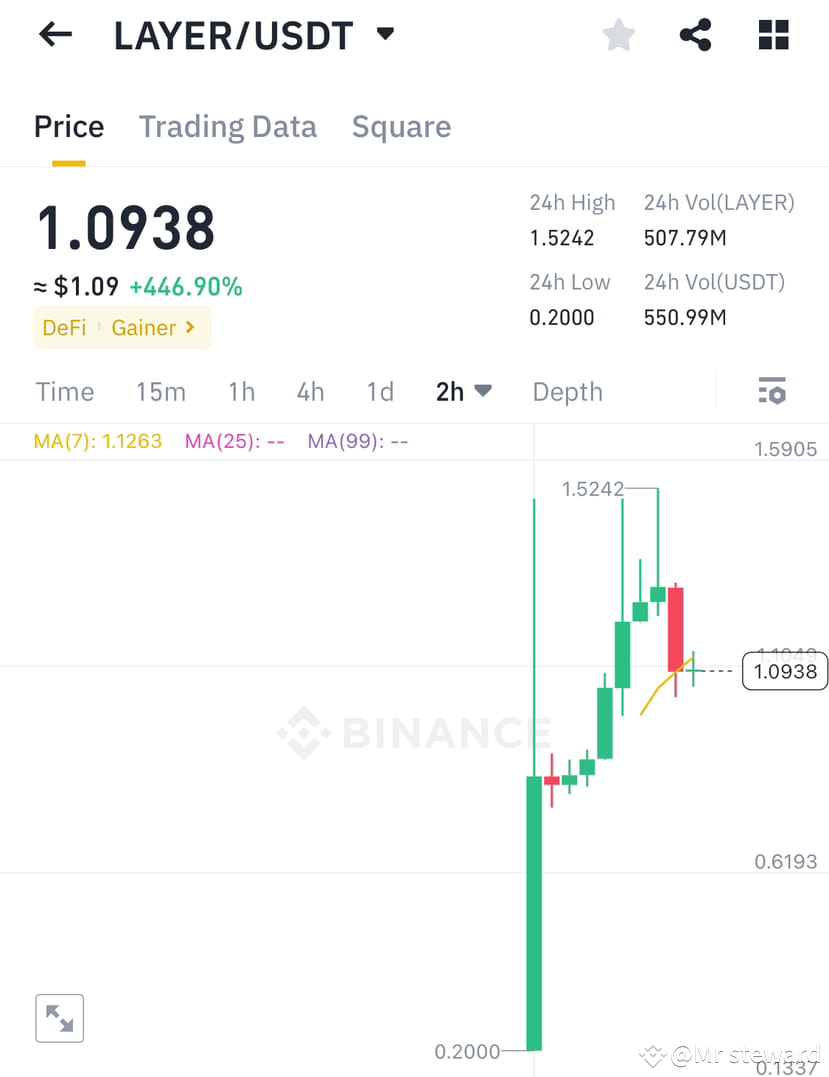Expand the Gainer tag chevron

[190, 327]
